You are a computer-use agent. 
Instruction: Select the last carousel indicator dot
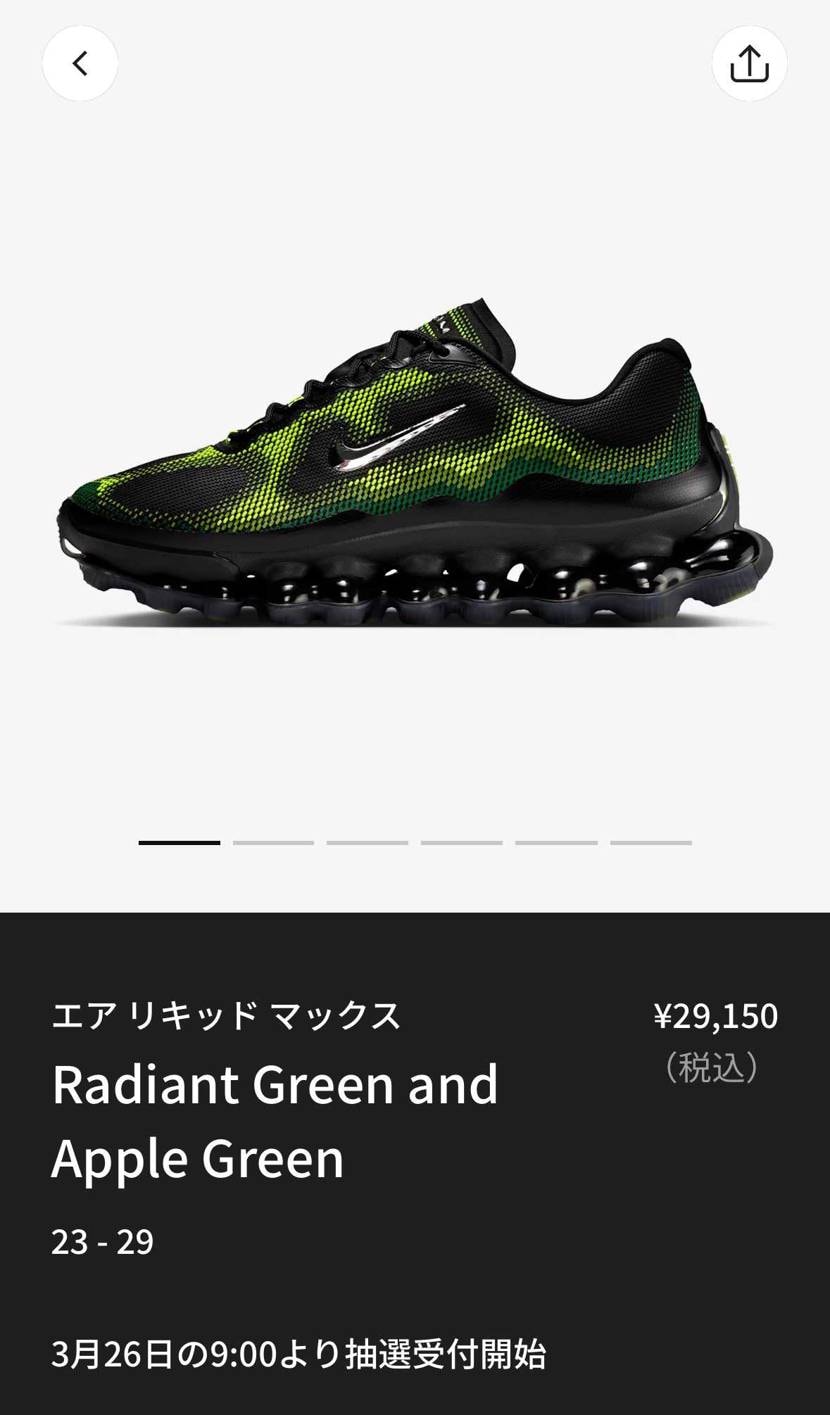(650, 842)
